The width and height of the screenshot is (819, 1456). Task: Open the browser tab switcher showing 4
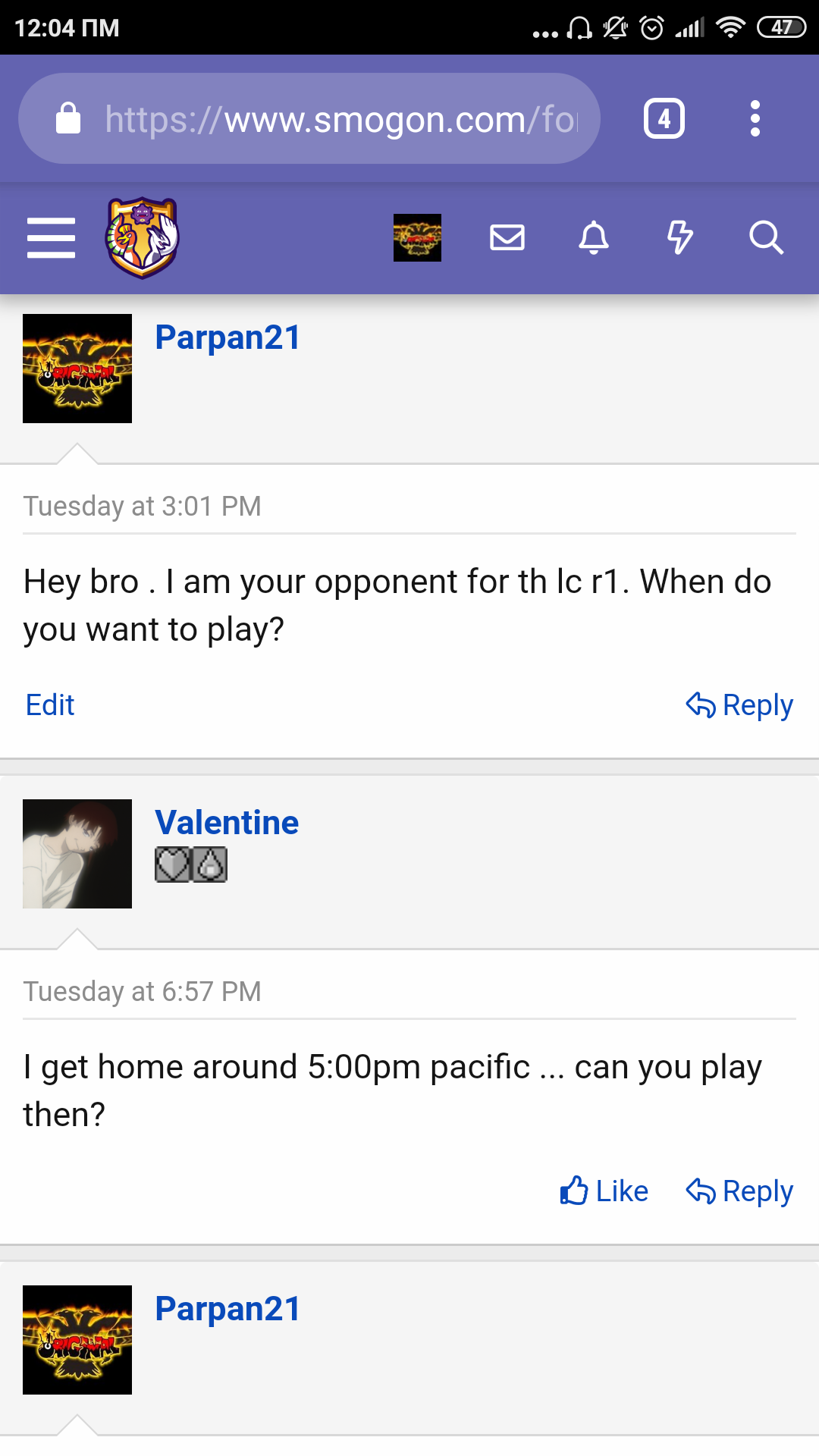pos(664,119)
